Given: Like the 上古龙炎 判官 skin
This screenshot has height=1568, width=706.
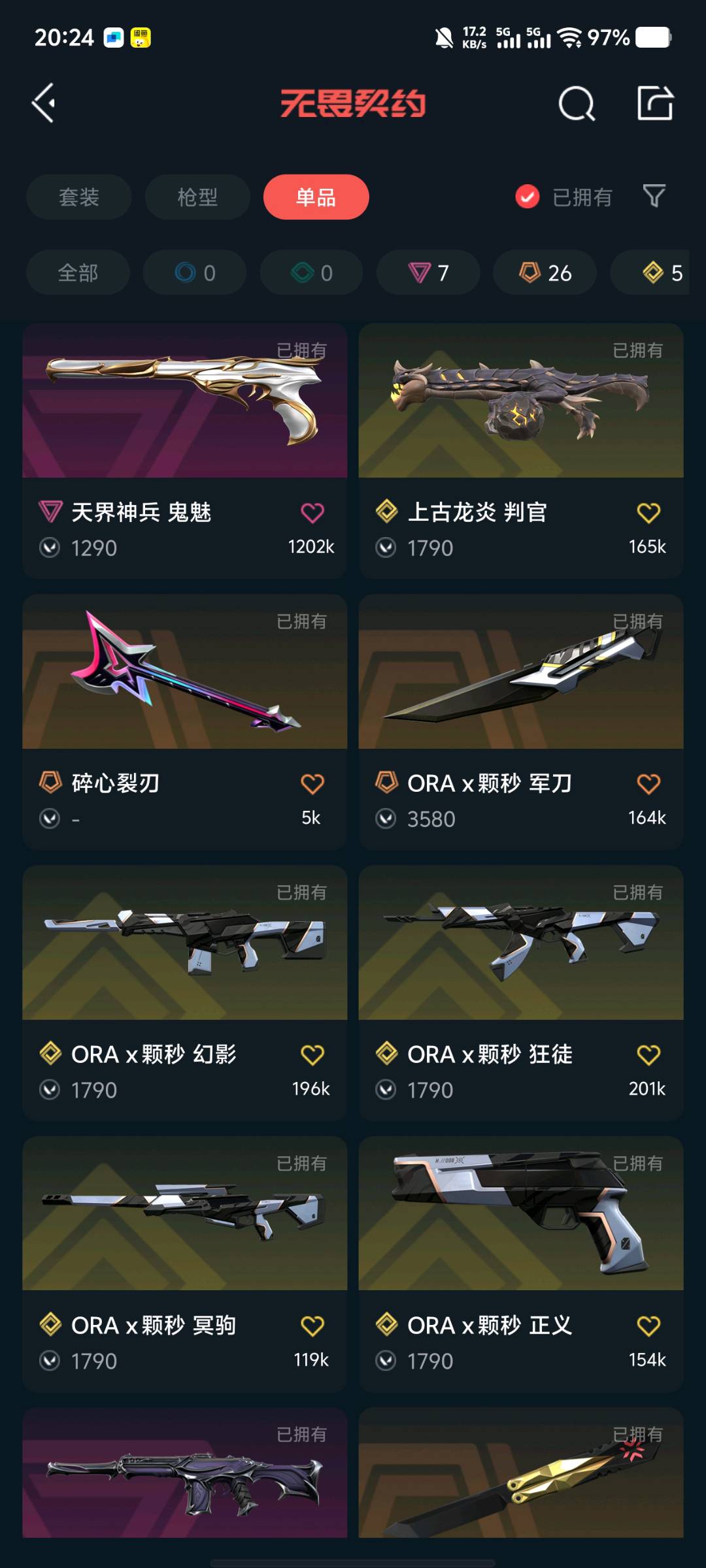Looking at the screenshot, I should [x=648, y=513].
